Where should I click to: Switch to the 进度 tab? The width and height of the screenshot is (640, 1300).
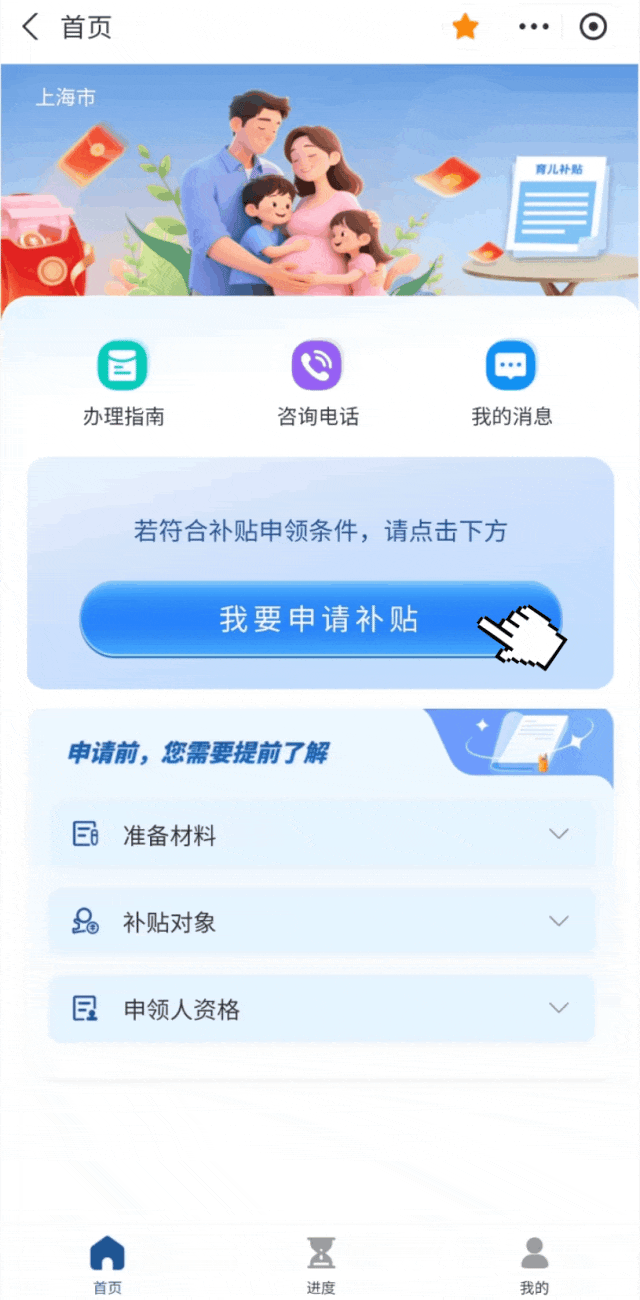pos(321,1265)
